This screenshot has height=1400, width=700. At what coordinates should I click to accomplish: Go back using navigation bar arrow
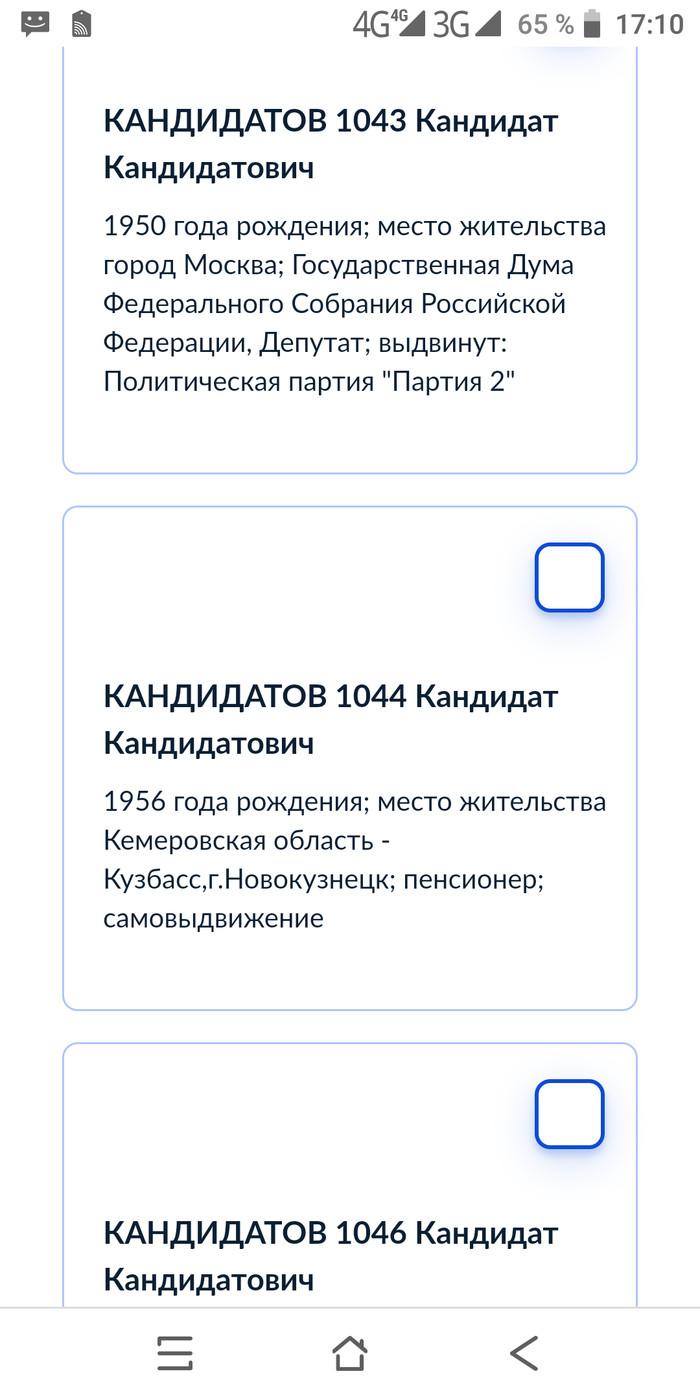click(524, 1353)
